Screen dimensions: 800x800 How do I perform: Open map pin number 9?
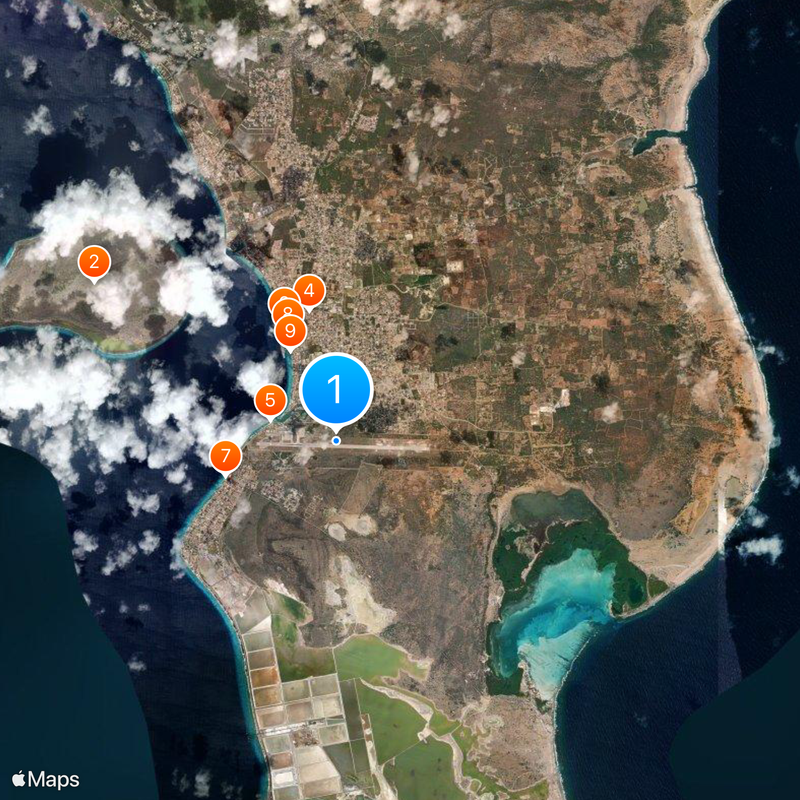[x=290, y=331]
